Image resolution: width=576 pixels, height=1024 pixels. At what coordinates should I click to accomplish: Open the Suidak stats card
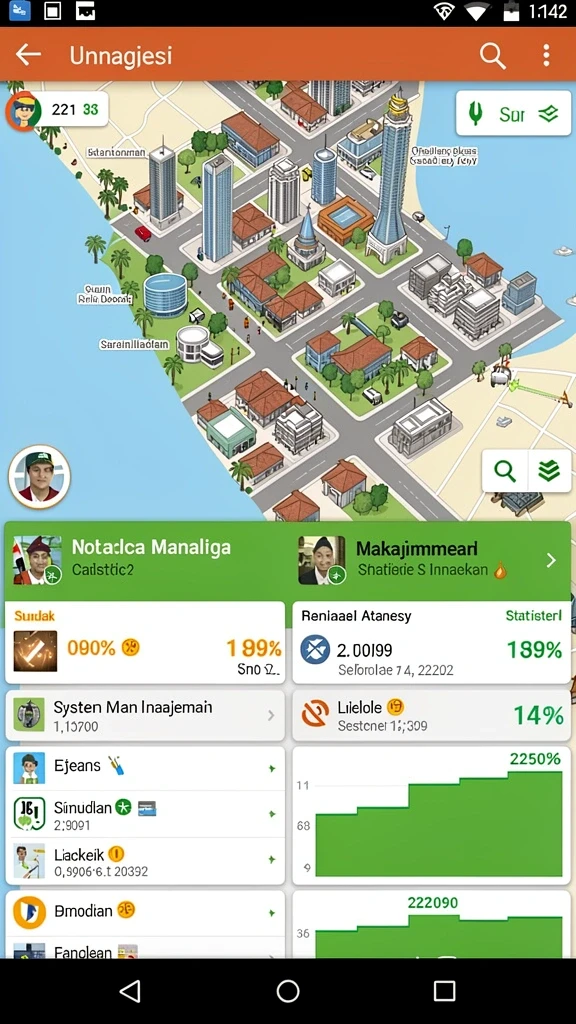point(145,643)
